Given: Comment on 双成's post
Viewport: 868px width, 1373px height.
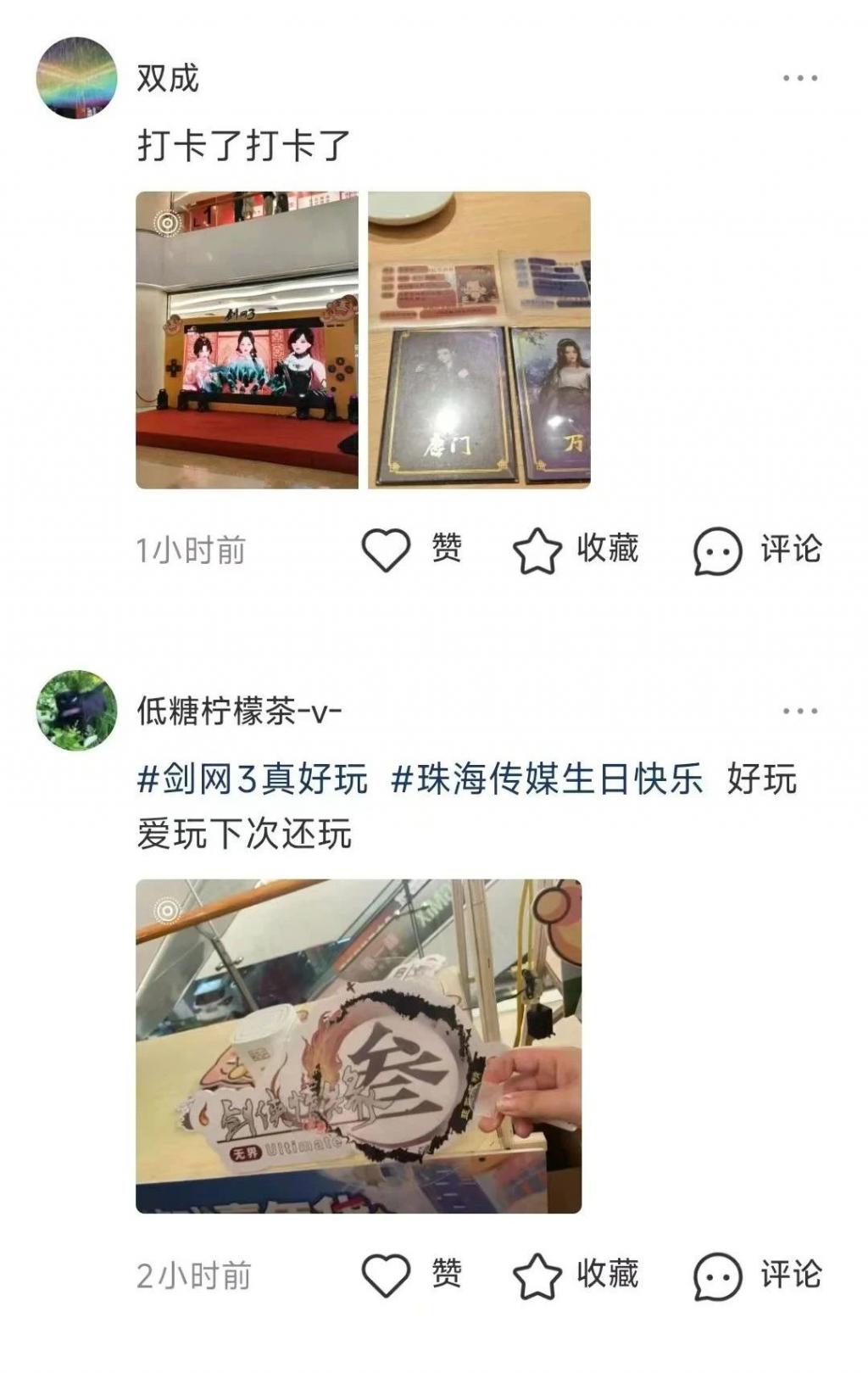Looking at the screenshot, I should [x=757, y=550].
